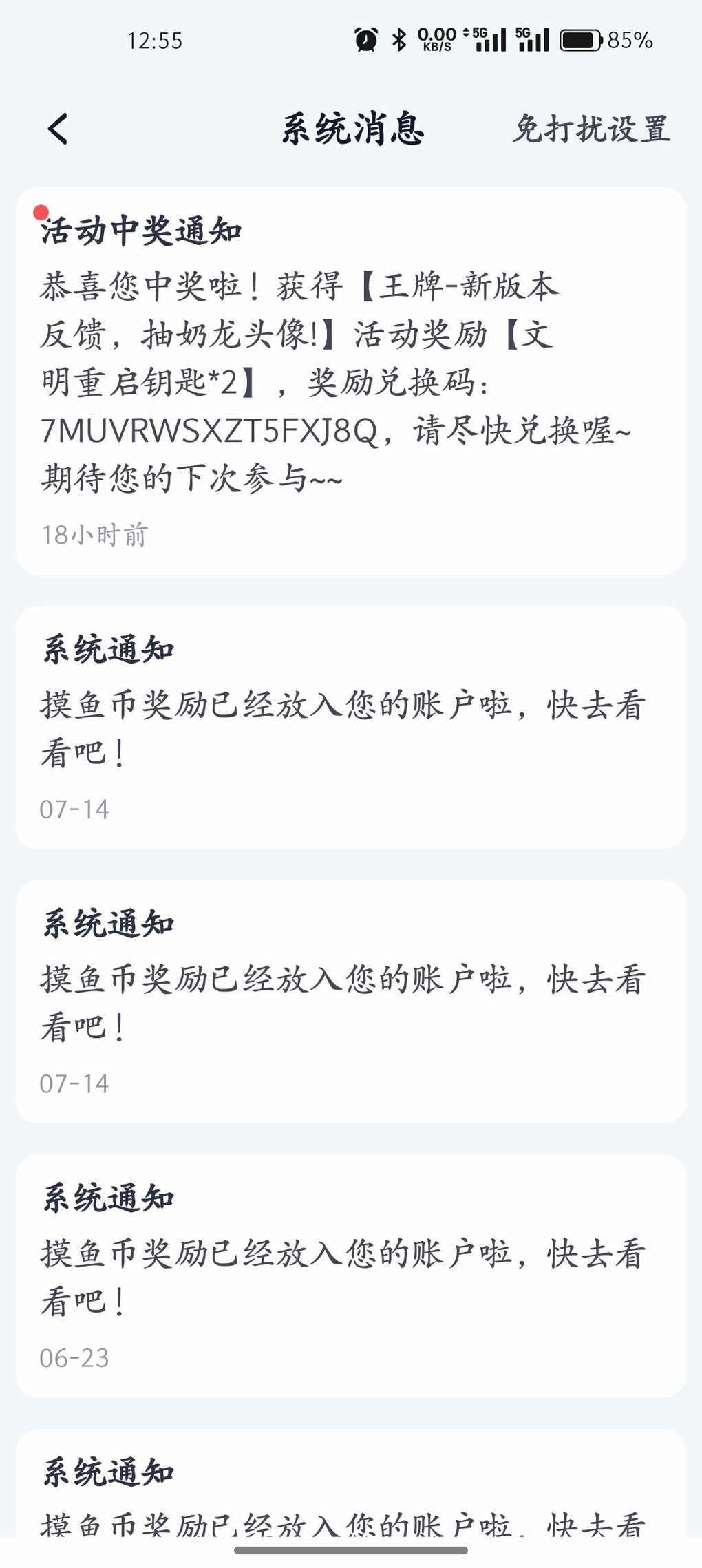Open 免打扰设置 do-not-disturb settings
702x1568 pixels.
click(x=591, y=129)
